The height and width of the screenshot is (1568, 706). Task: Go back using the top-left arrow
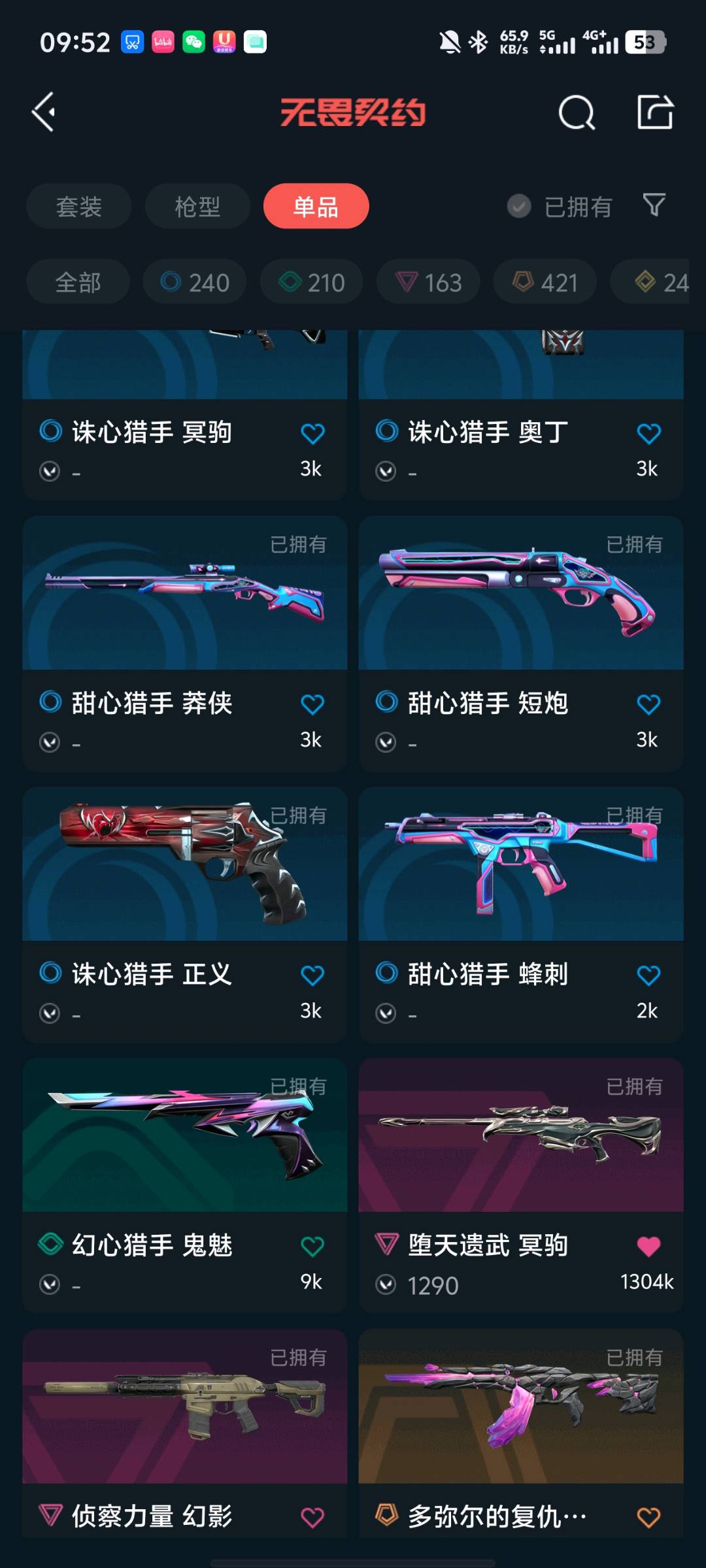(x=44, y=112)
